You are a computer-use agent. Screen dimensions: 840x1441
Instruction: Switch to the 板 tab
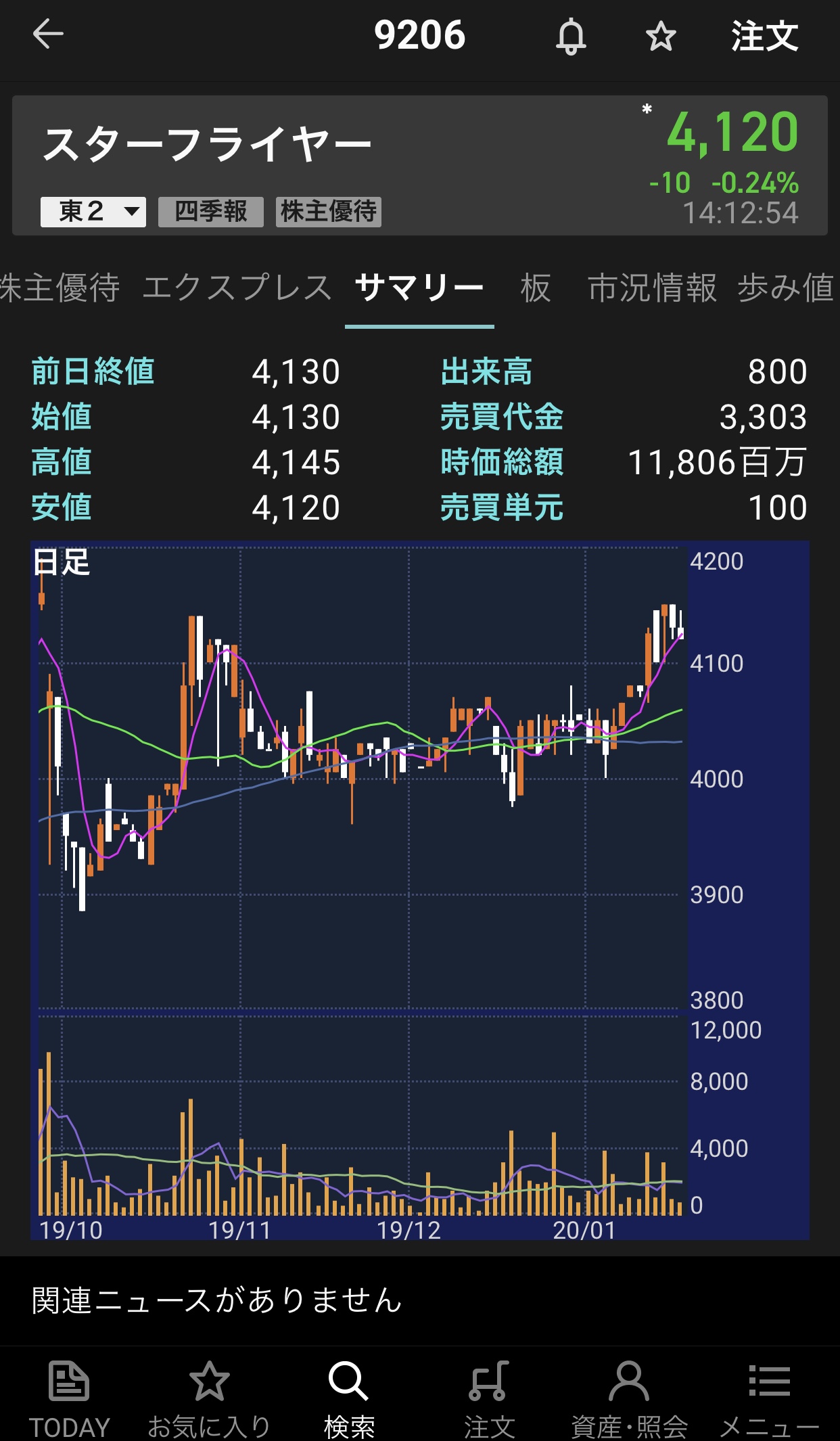click(536, 288)
